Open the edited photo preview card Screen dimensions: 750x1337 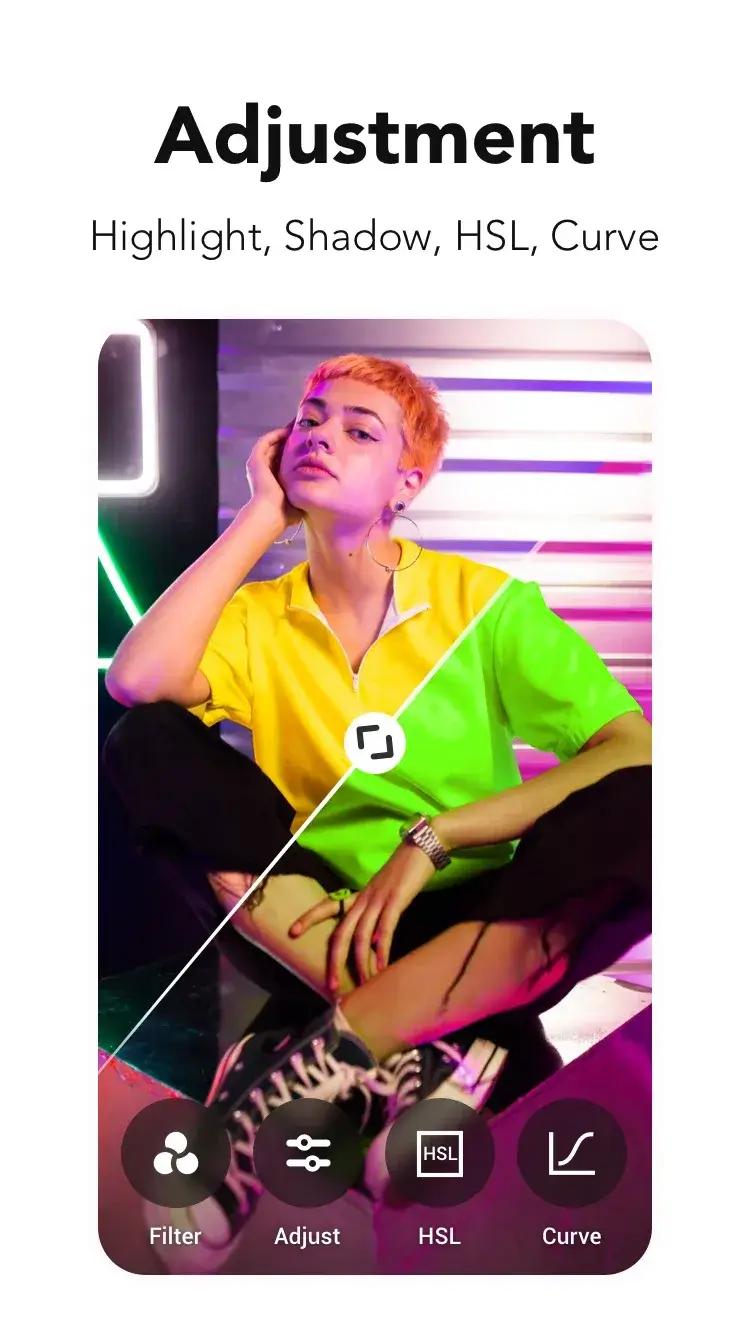tap(373, 700)
